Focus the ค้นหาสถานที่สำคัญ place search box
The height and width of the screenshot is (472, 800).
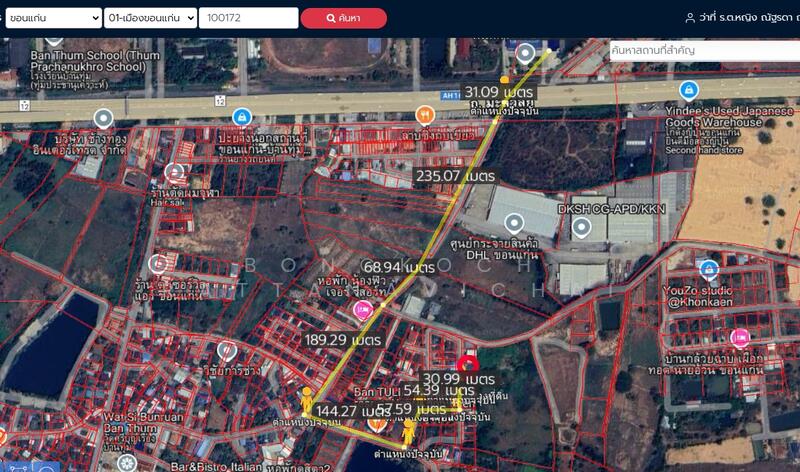click(x=700, y=50)
